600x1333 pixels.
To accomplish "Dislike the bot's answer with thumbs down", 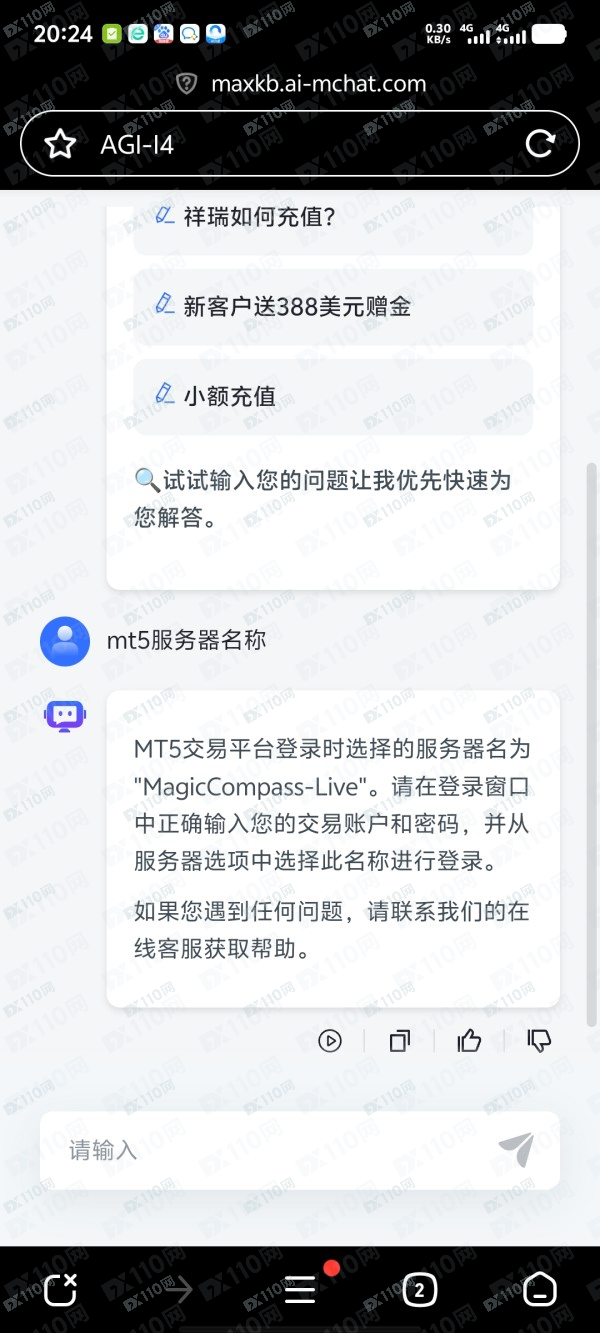I will (x=539, y=1041).
